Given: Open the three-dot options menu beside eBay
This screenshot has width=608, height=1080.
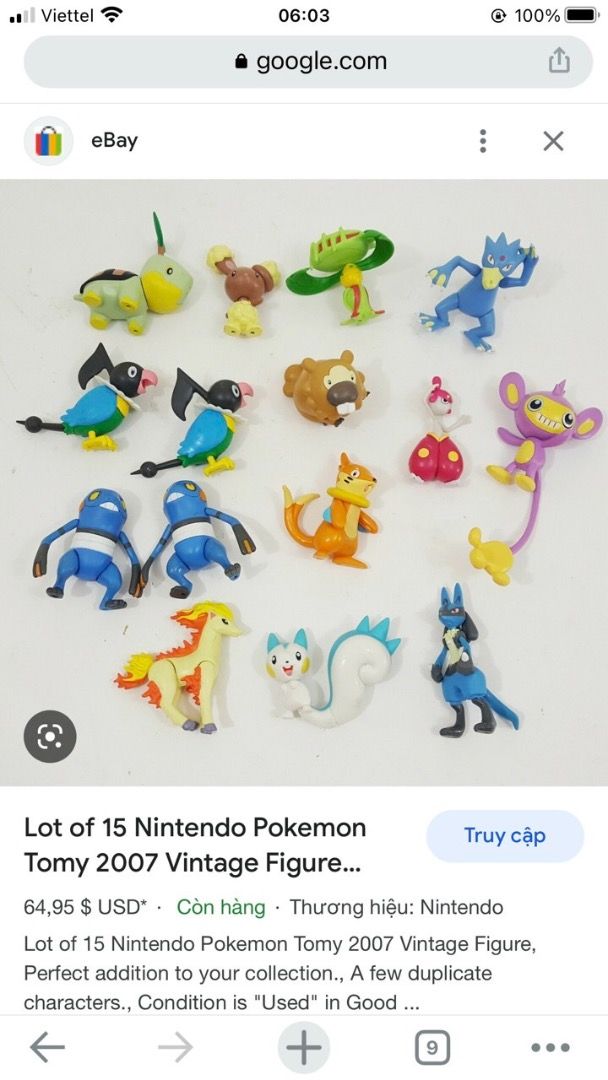Looking at the screenshot, I should click(x=483, y=141).
